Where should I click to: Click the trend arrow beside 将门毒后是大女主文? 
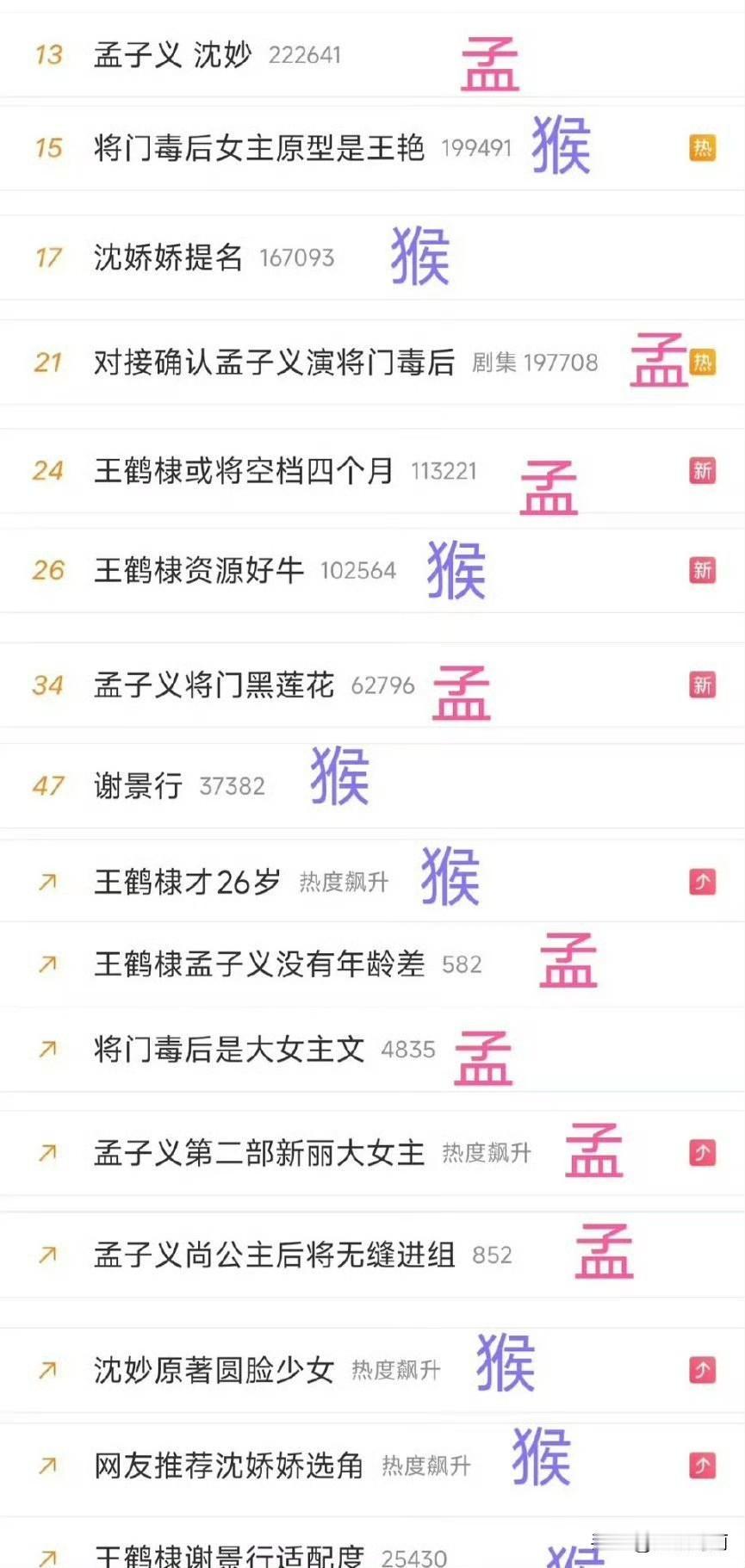[47, 1050]
